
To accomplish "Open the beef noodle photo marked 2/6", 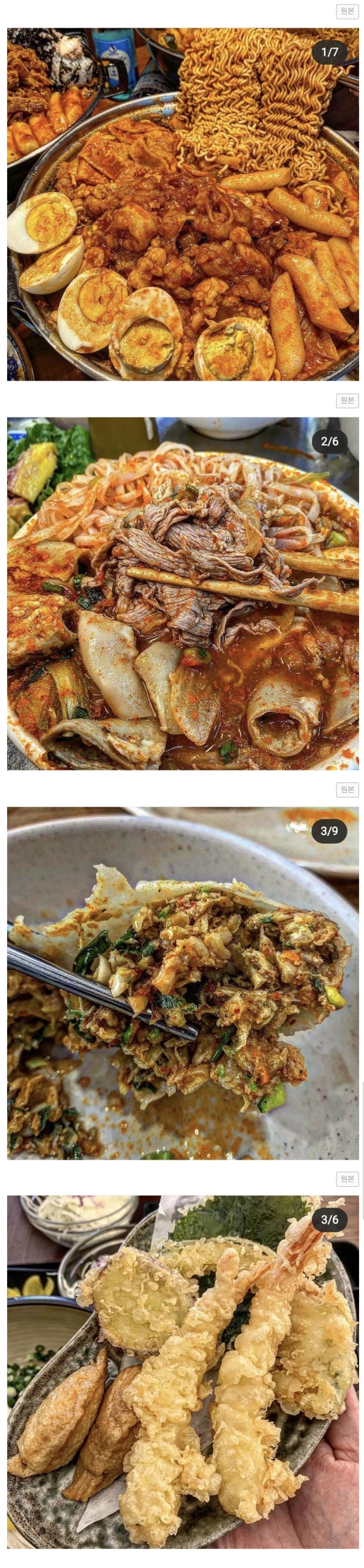I will (x=182, y=593).
